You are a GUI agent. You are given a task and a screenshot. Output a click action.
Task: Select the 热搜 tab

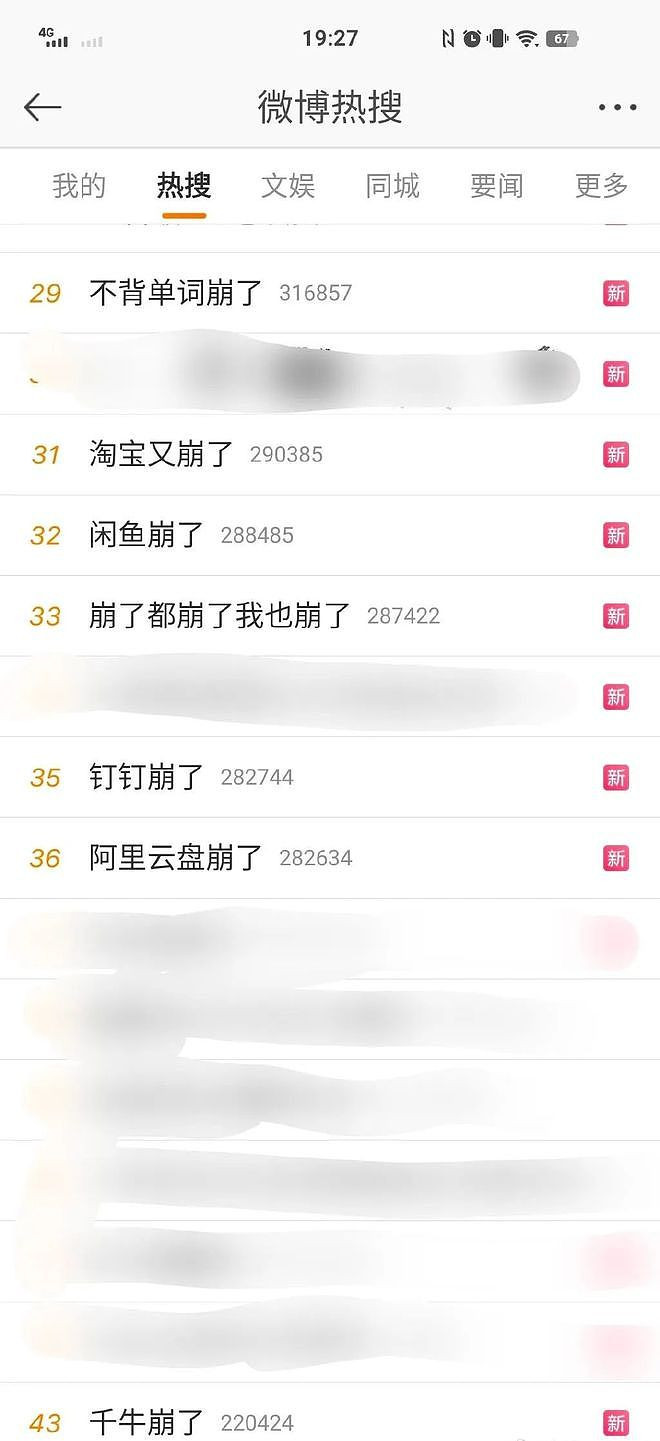click(x=184, y=185)
